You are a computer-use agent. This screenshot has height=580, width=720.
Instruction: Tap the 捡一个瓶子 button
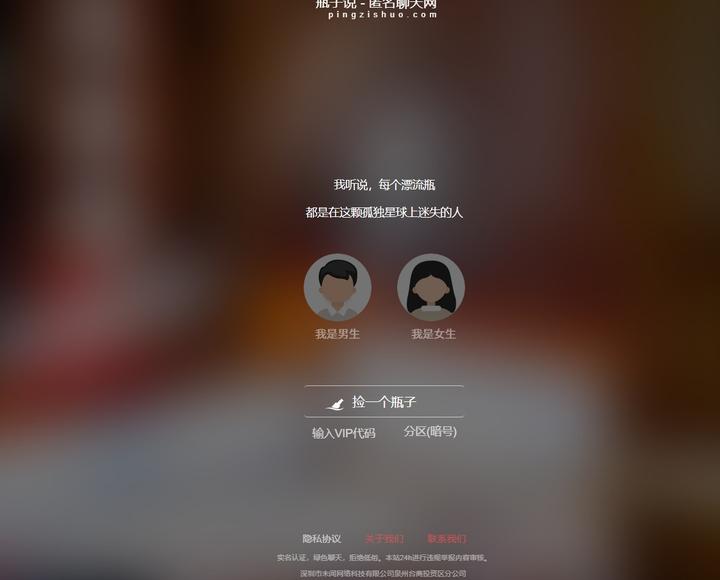click(384, 402)
